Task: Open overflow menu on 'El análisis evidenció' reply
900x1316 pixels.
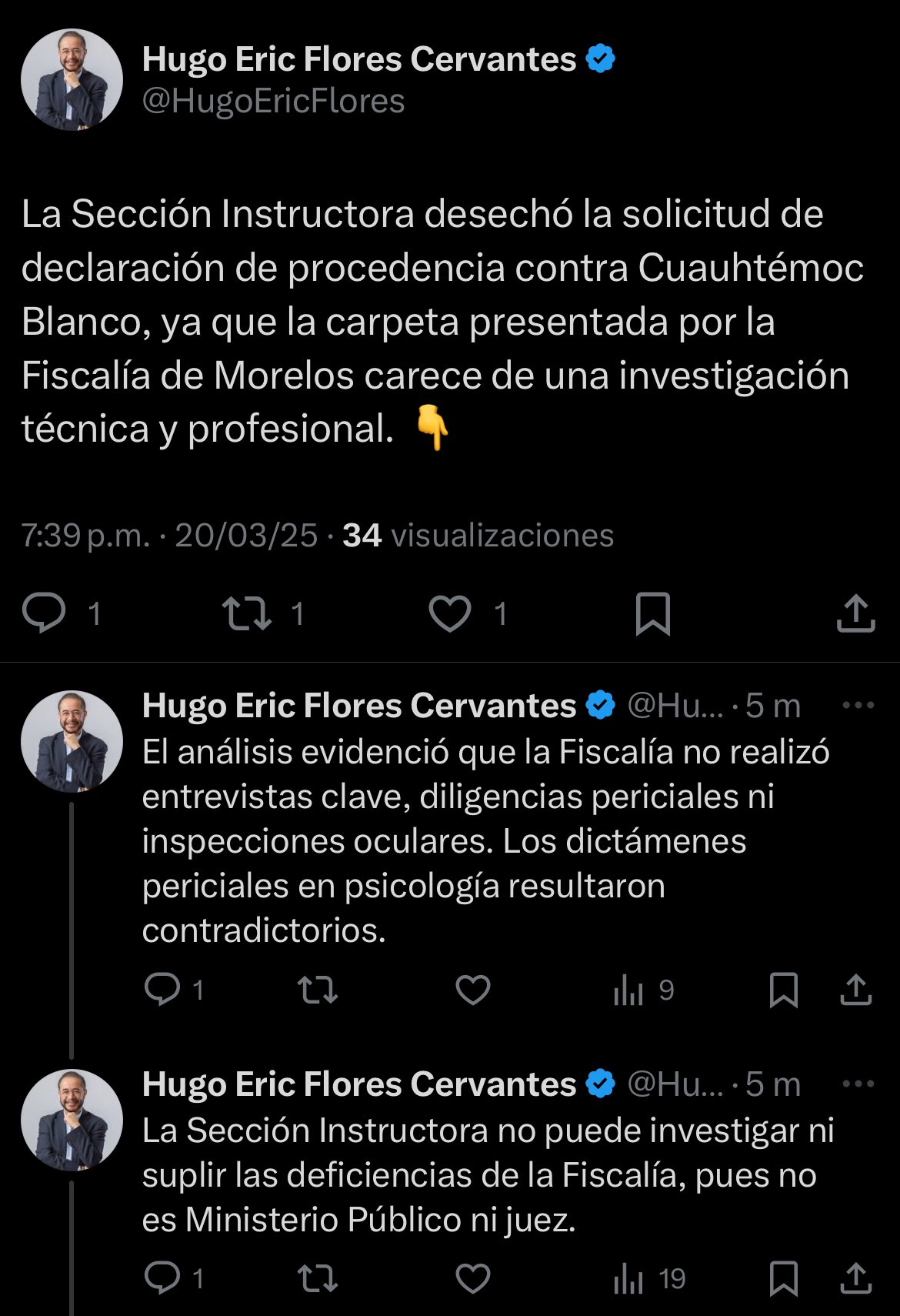Action: click(858, 705)
